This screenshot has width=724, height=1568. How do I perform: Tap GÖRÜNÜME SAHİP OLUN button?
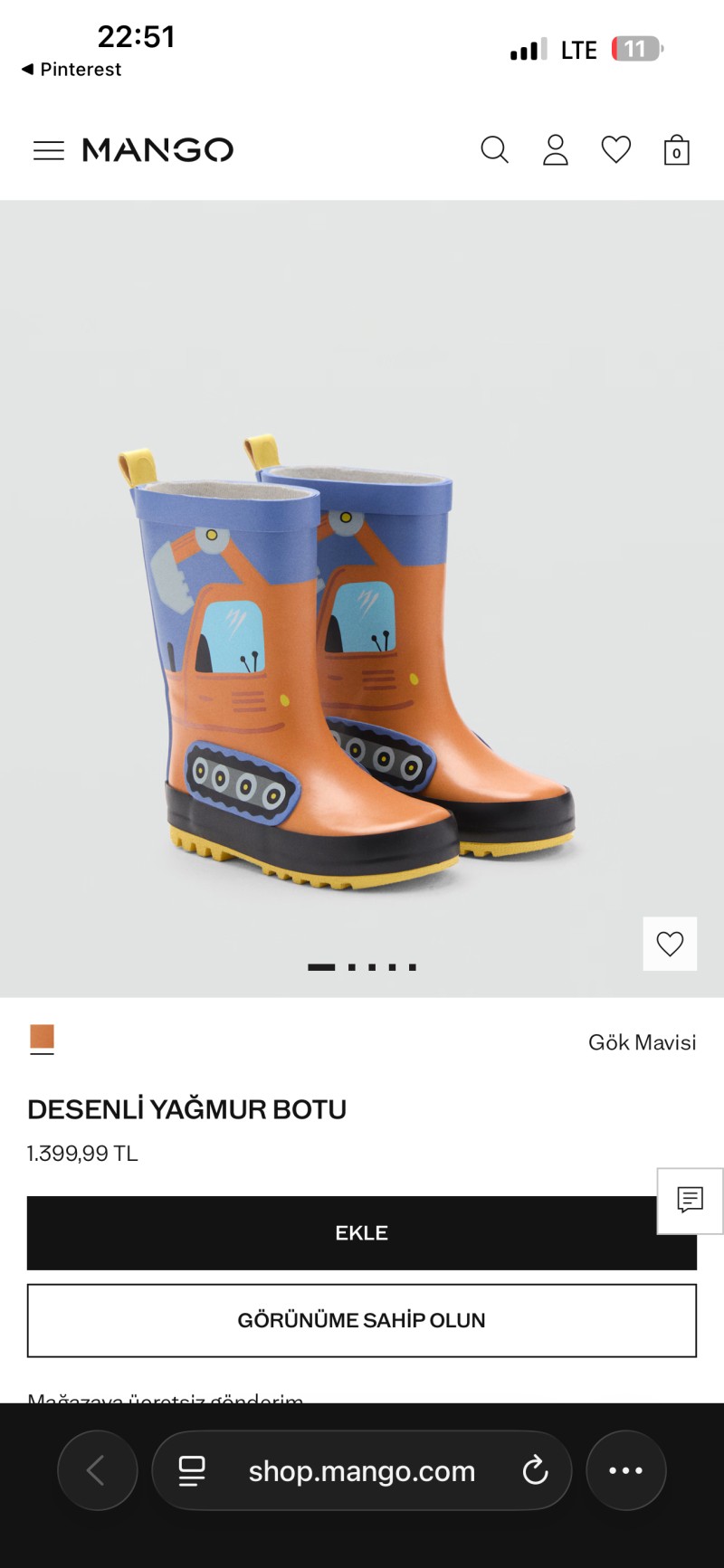coord(361,1320)
